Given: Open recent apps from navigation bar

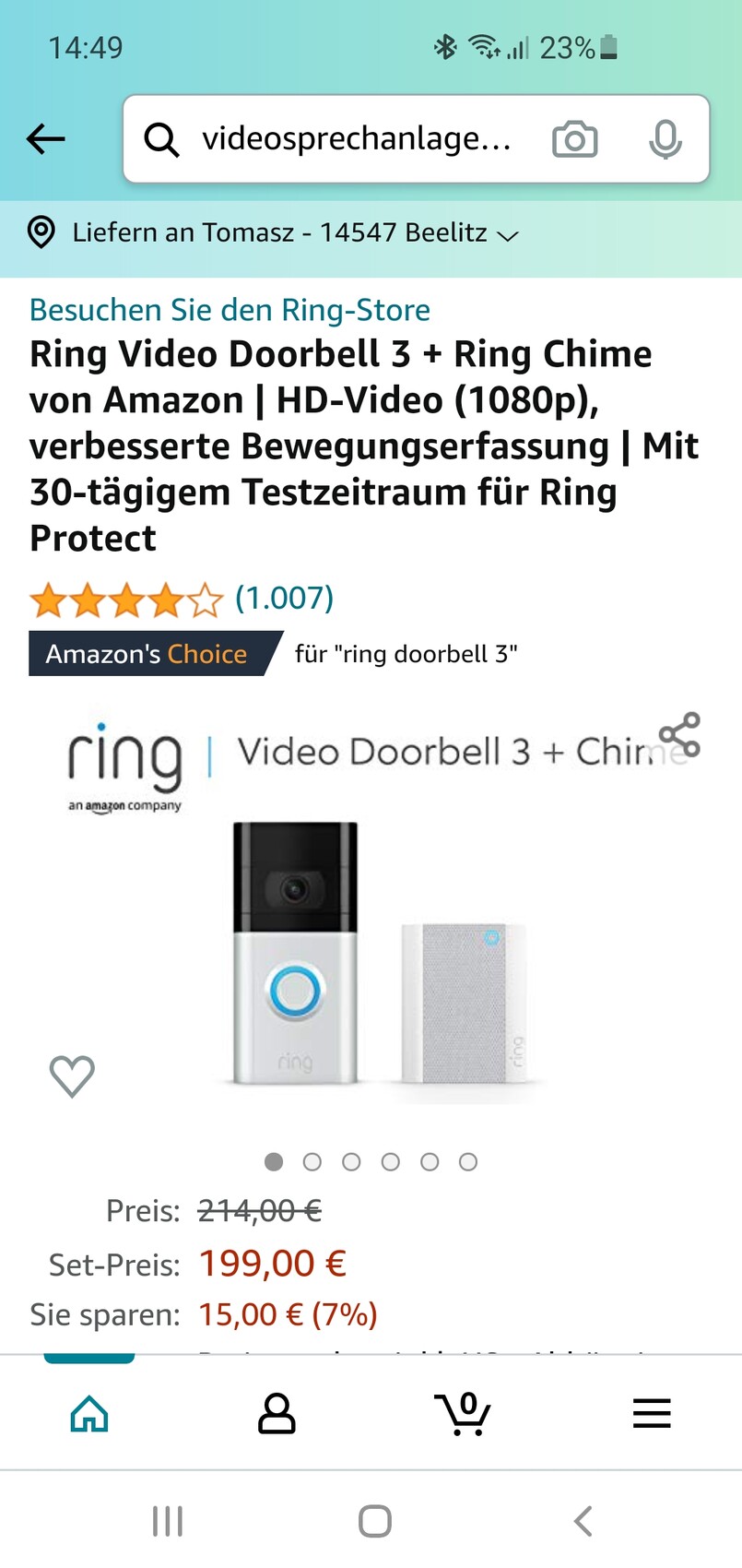Looking at the screenshot, I should pyautogui.click(x=168, y=1521).
